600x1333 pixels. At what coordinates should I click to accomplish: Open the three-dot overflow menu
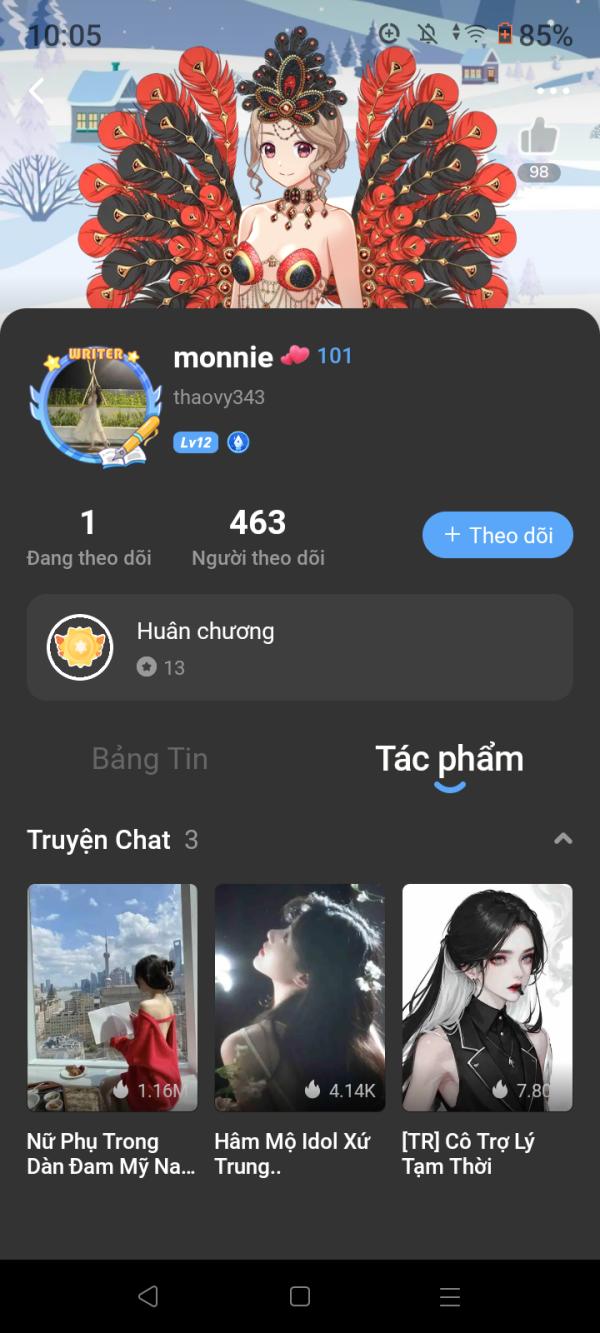pyautogui.click(x=553, y=90)
